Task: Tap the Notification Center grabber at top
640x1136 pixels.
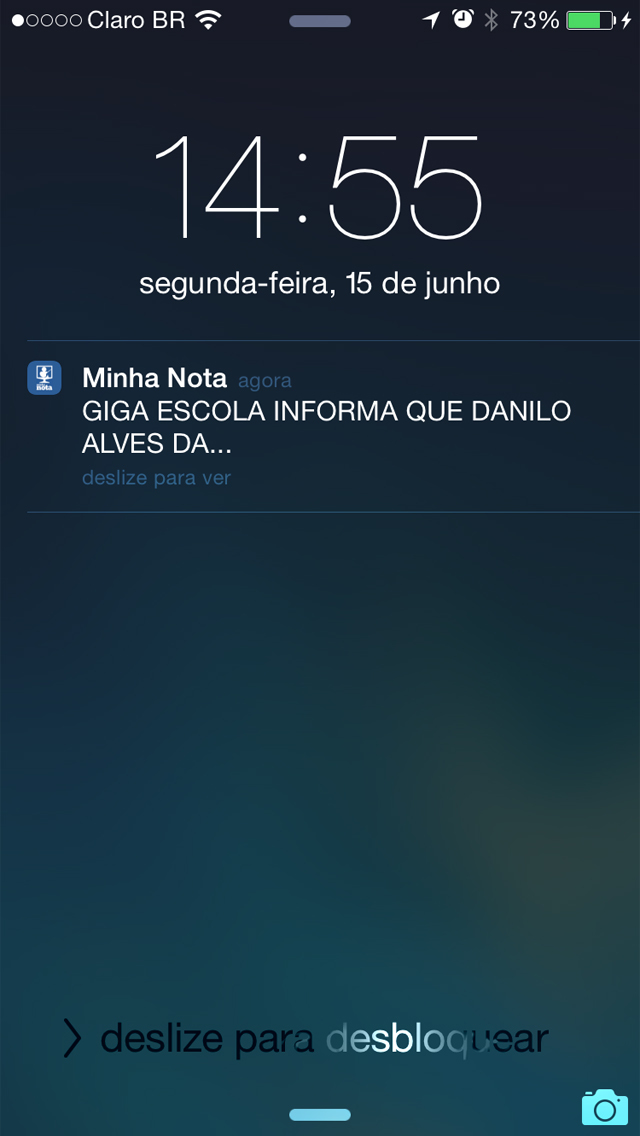Action: click(320, 21)
